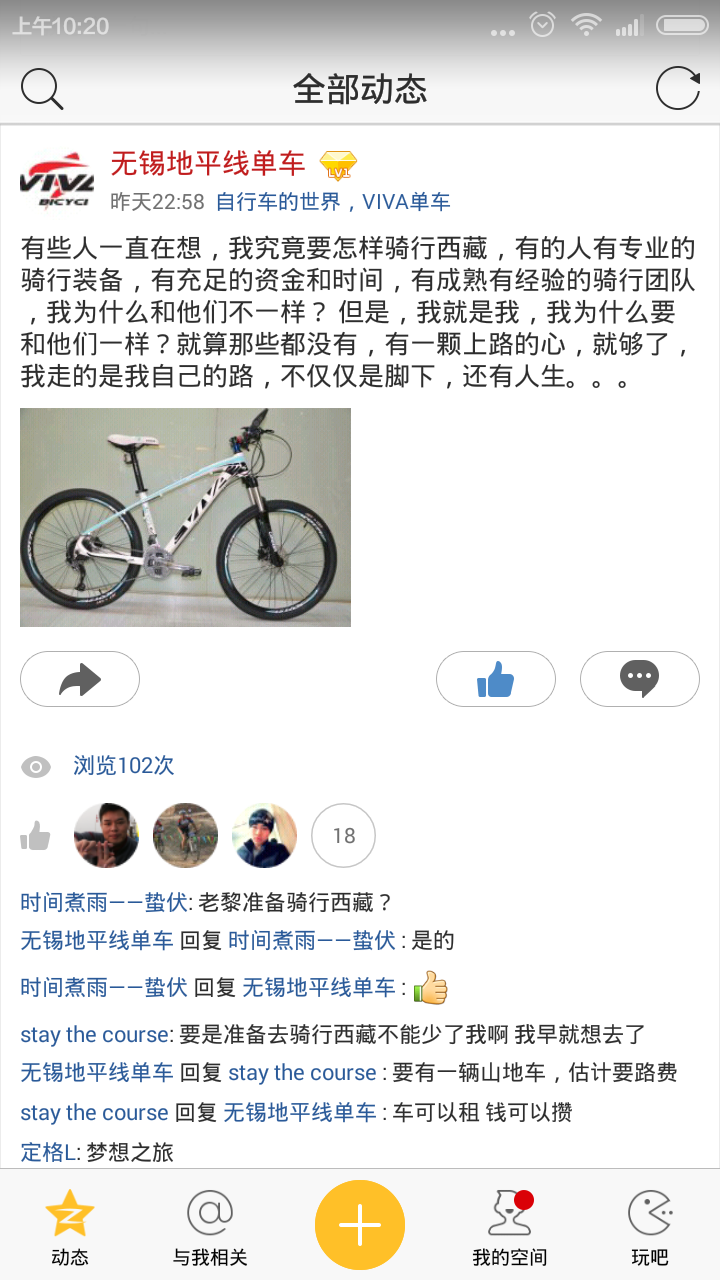Refresh the feed with the reload icon
The height and width of the screenshot is (1280, 720).
pos(677,89)
